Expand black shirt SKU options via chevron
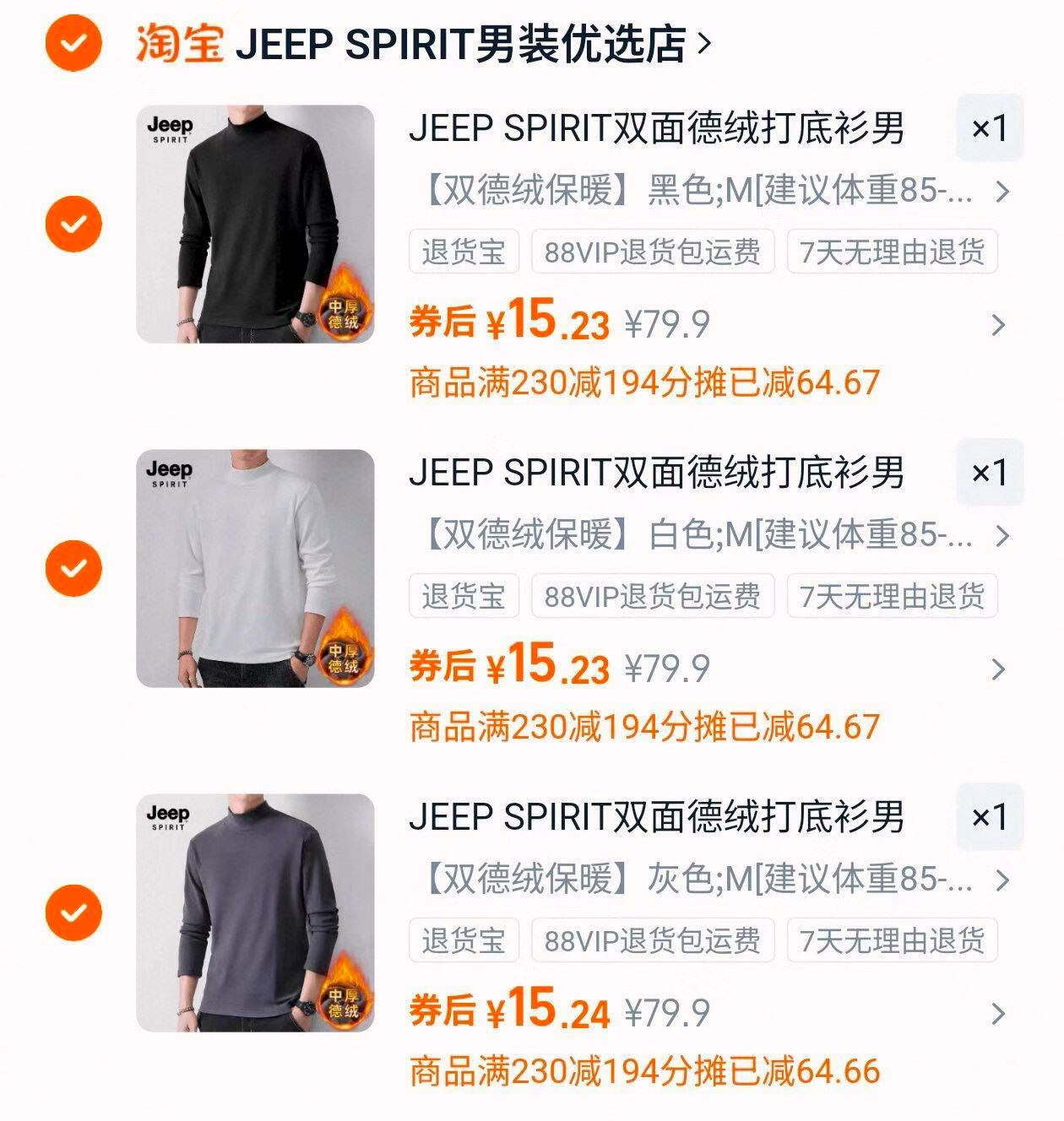This screenshot has width=1064, height=1121. (x=1002, y=193)
